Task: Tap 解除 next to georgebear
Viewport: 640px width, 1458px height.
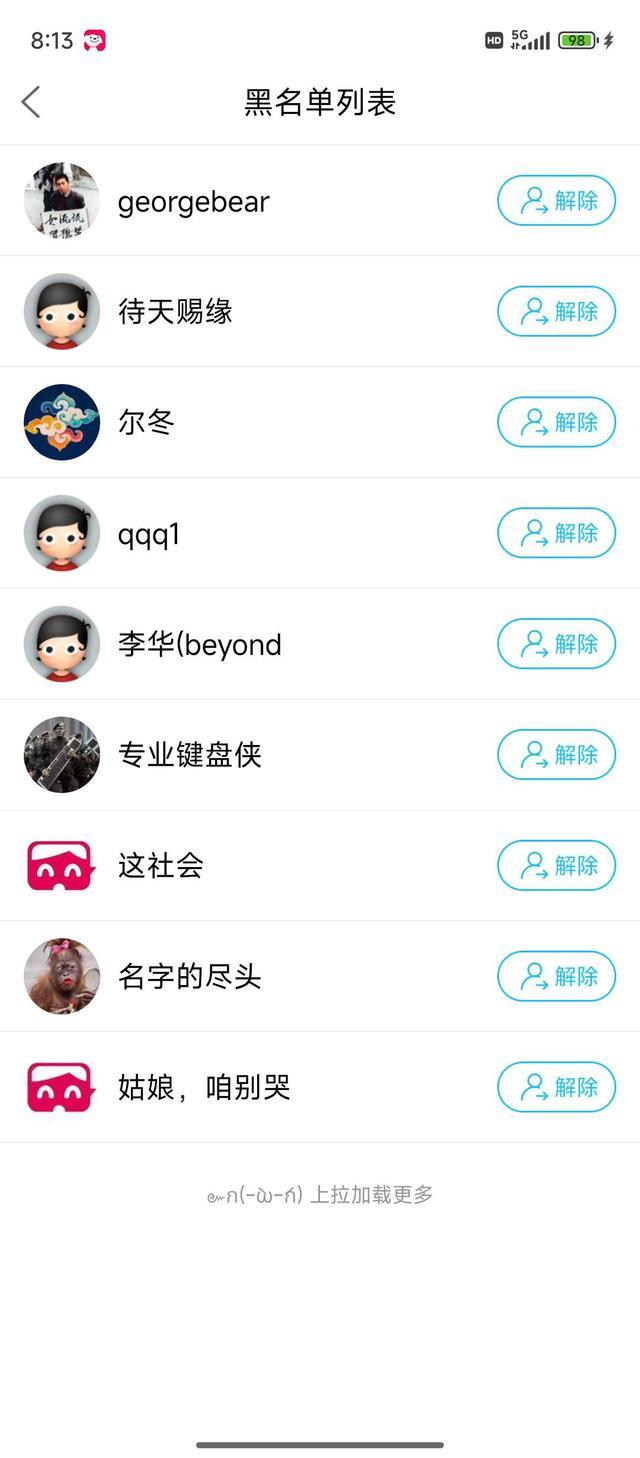Action: pos(556,200)
